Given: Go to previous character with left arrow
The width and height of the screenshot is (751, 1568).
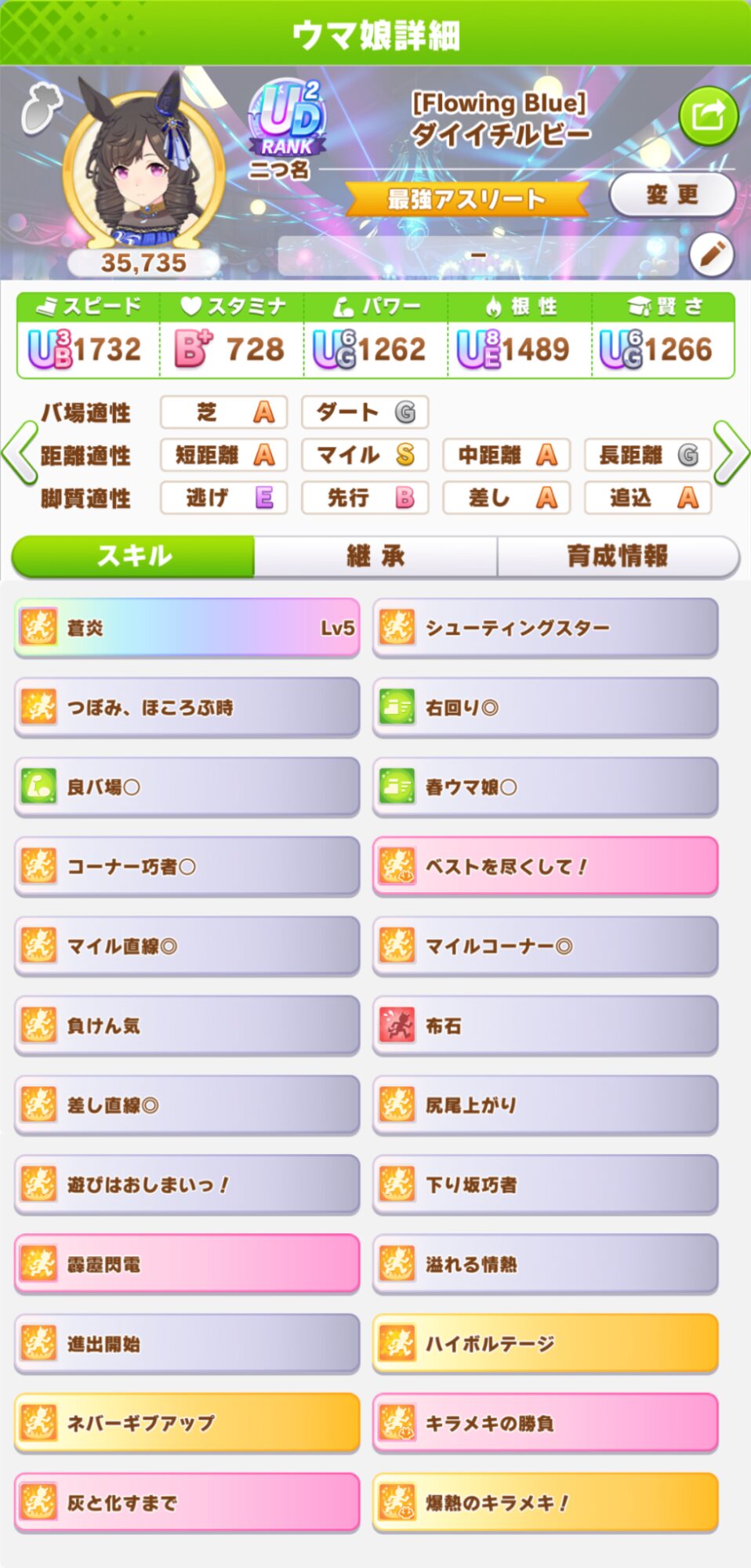Looking at the screenshot, I should tap(20, 453).
